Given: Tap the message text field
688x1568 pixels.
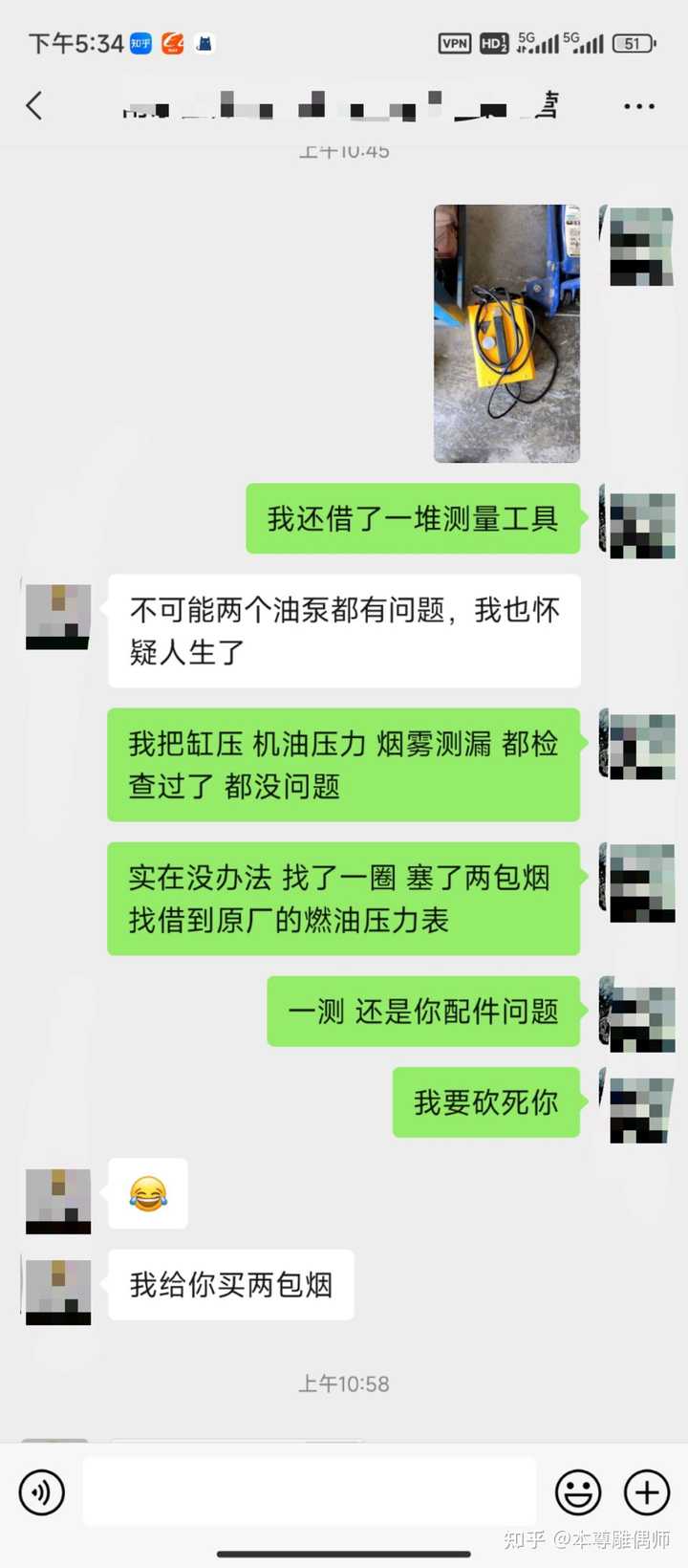Looking at the screenshot, I should point(309,1492).
